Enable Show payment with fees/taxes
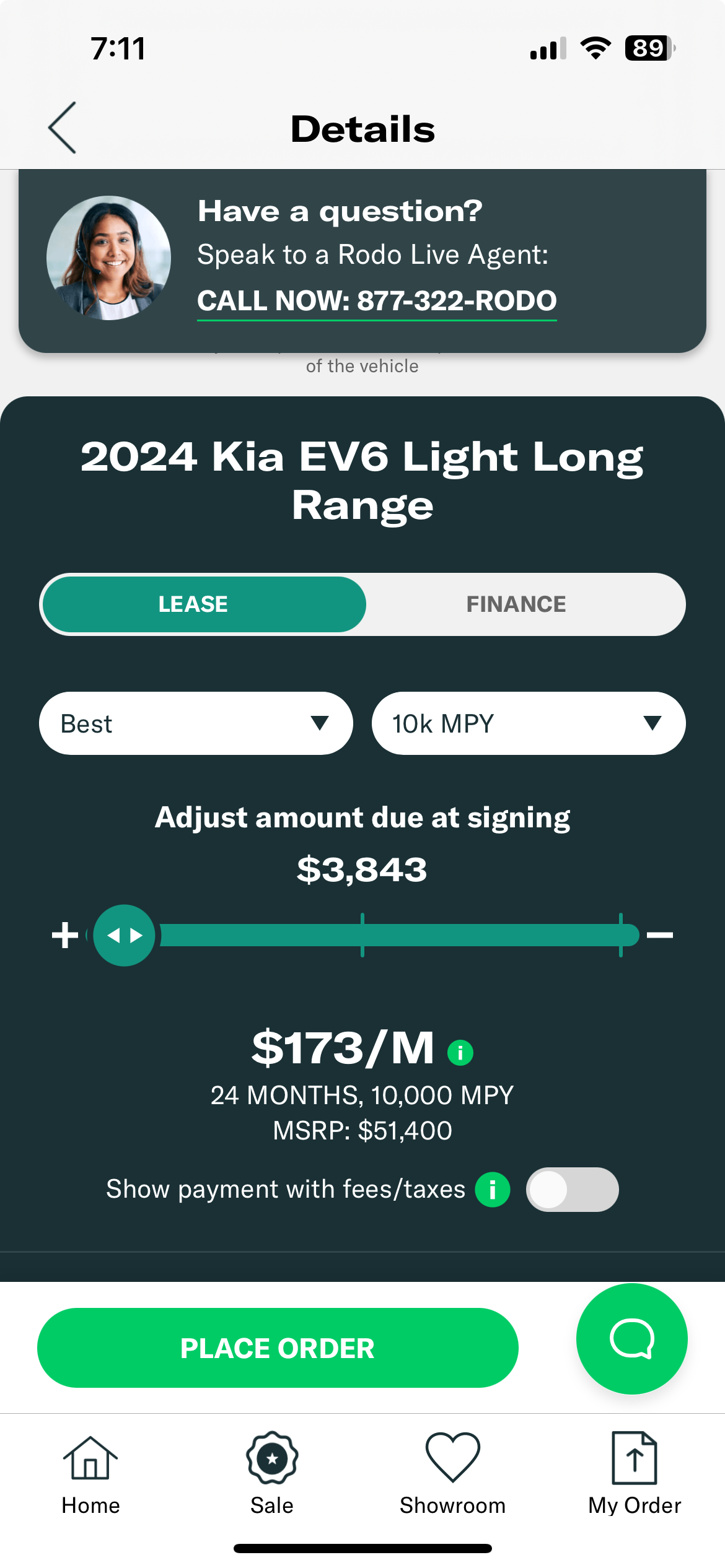The width and height of the screenshot is (725, 1568). 572,1190
